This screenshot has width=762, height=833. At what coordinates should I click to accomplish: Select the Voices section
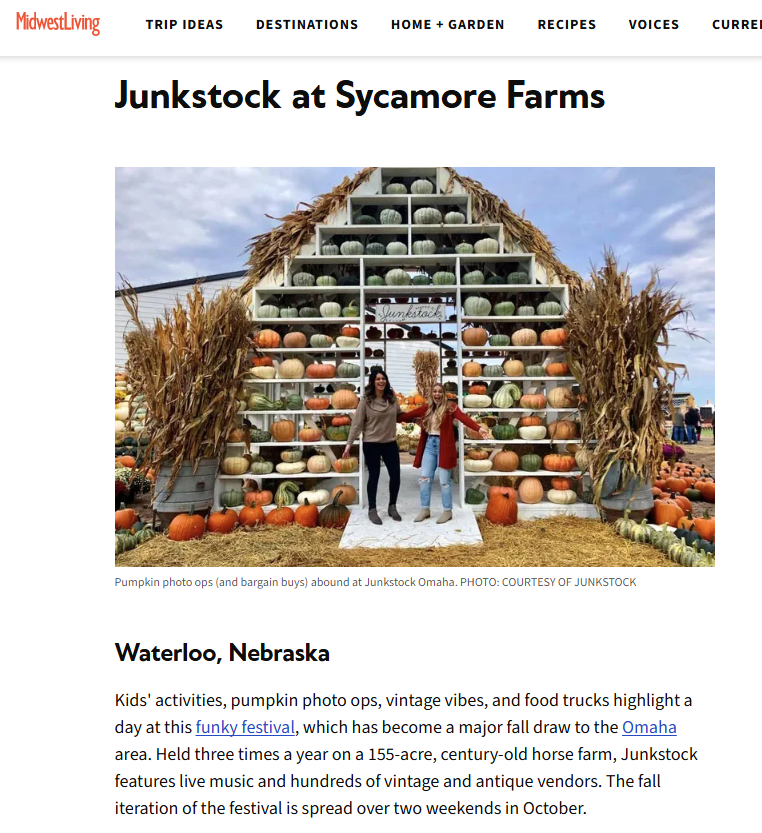pyautogui.click(x=654, y=24)
